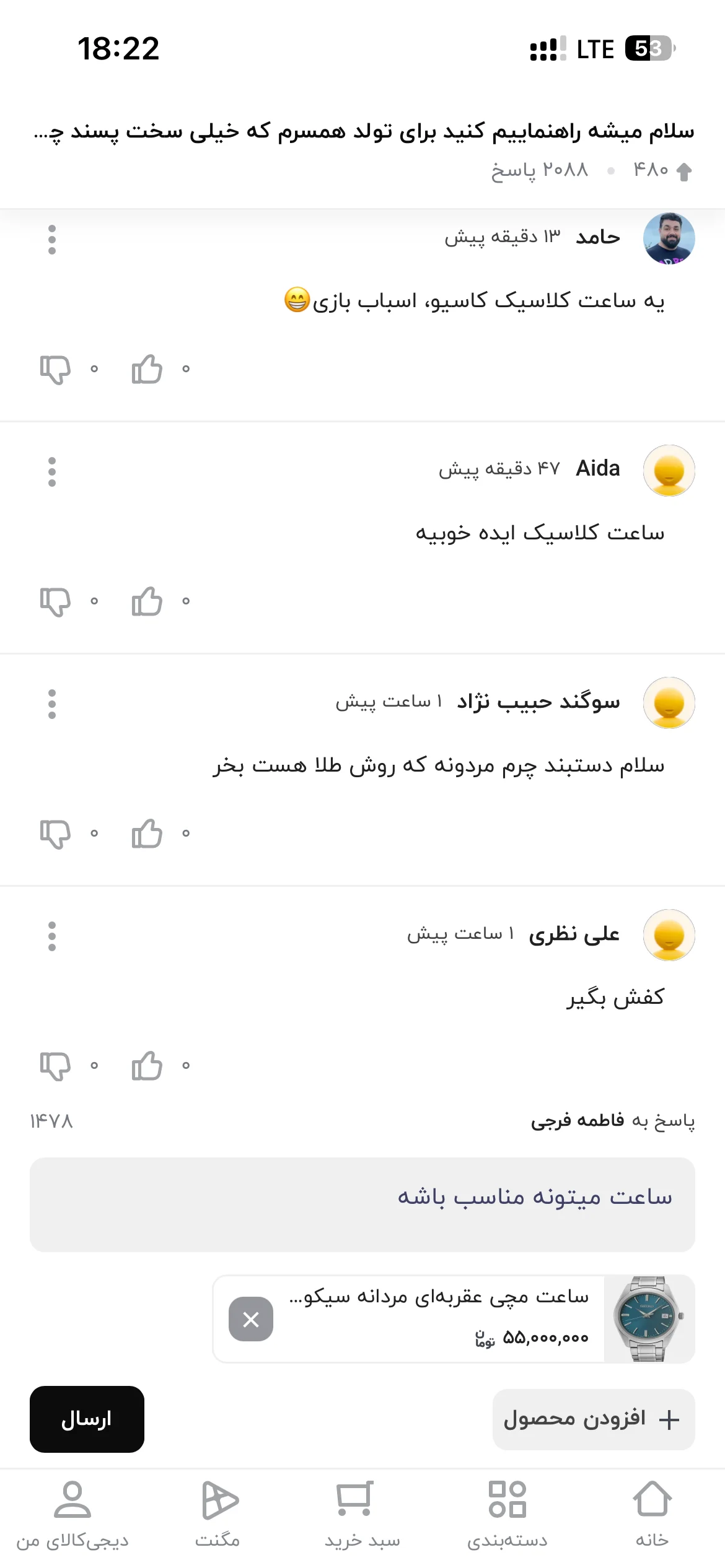This screenshot has height=1568, width=725.
Task: Dislike علی نظری's reply
Action: [55, 1066]
